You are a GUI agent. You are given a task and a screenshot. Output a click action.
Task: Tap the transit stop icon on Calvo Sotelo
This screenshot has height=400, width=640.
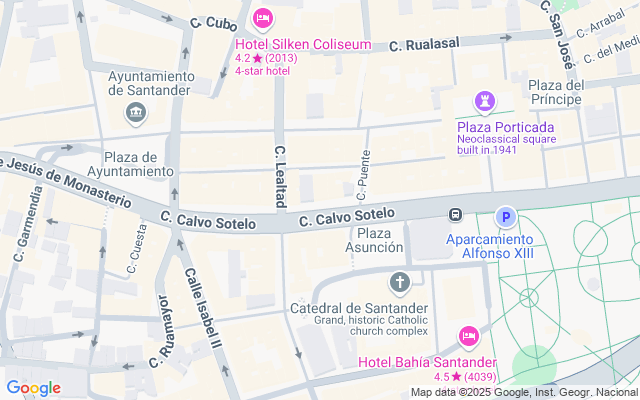click(x=455, y=214)
